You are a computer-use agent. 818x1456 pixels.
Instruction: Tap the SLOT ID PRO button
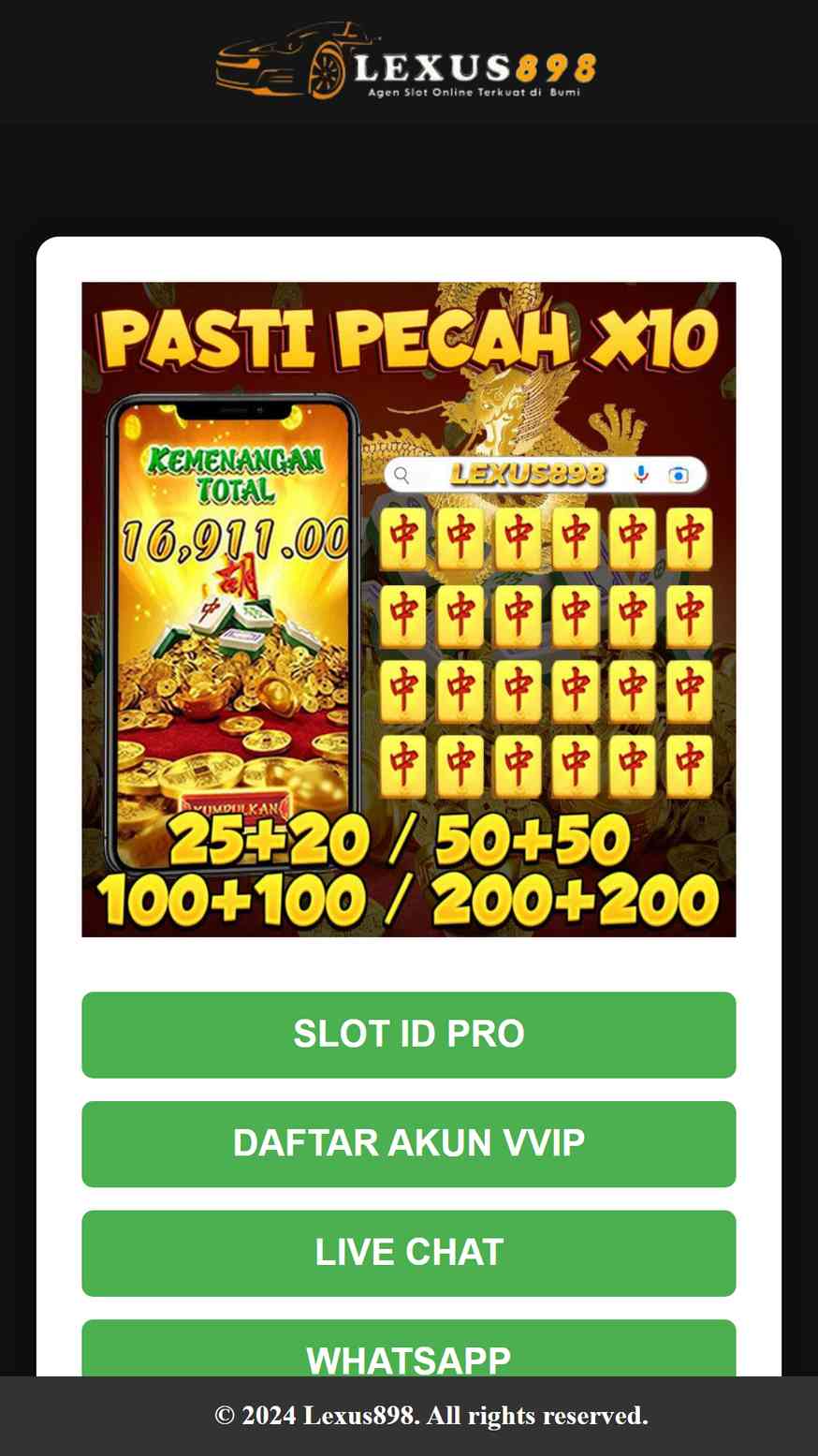click(x=409, y=1035)
